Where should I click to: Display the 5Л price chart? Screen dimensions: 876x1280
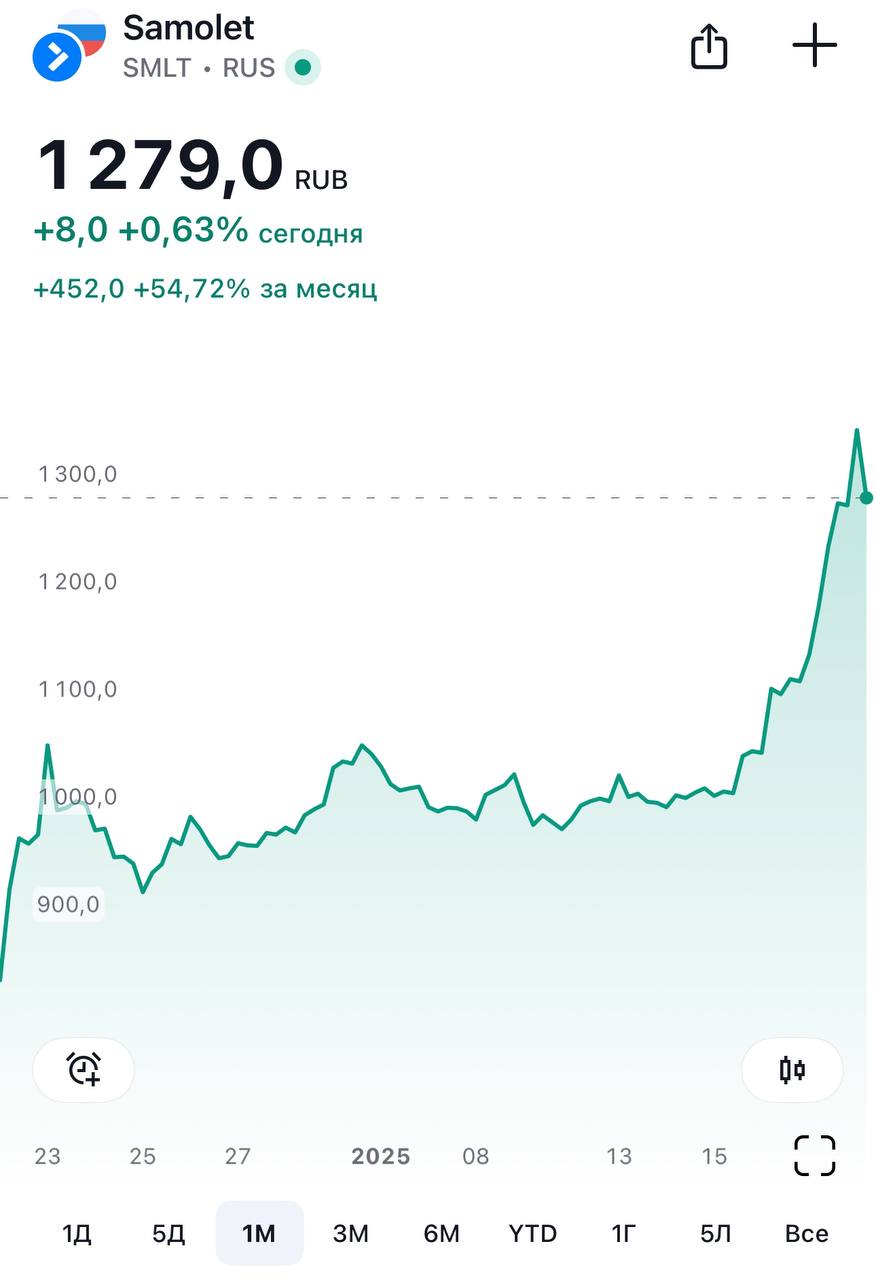pos(715,1233)
